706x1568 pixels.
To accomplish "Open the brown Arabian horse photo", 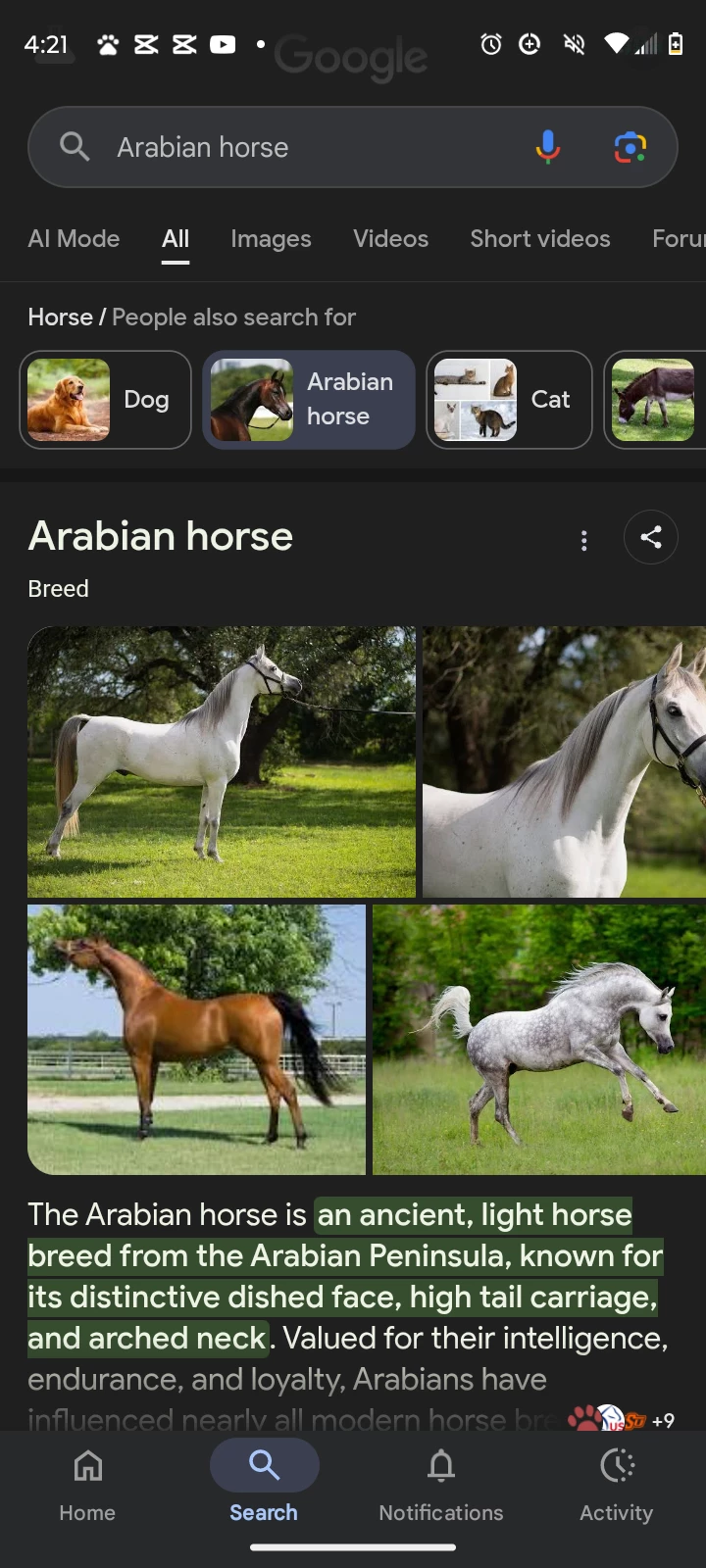I will click(x=196, y=1039).
